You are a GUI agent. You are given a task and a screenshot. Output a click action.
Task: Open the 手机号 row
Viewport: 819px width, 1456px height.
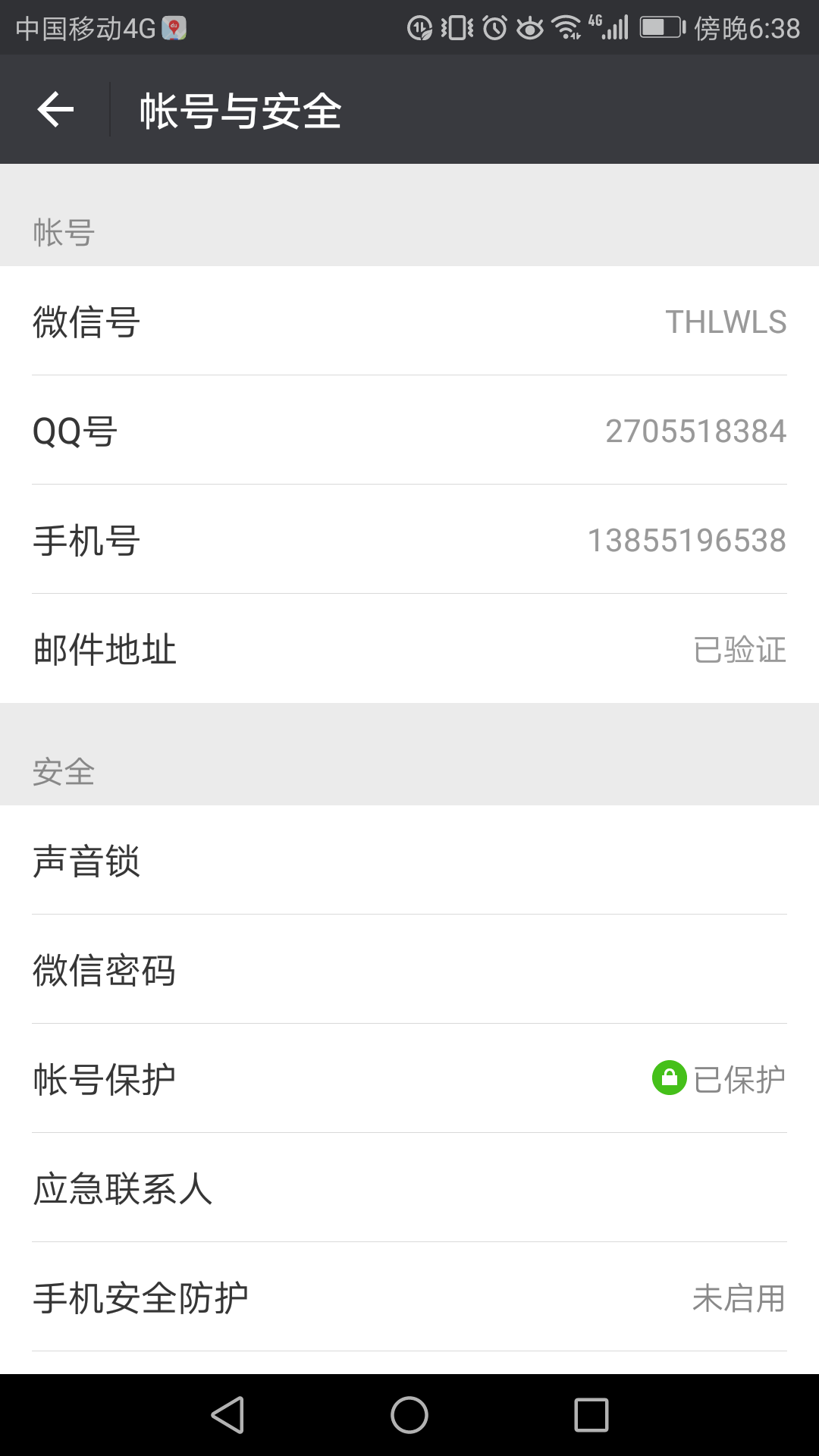coord(409,539)
